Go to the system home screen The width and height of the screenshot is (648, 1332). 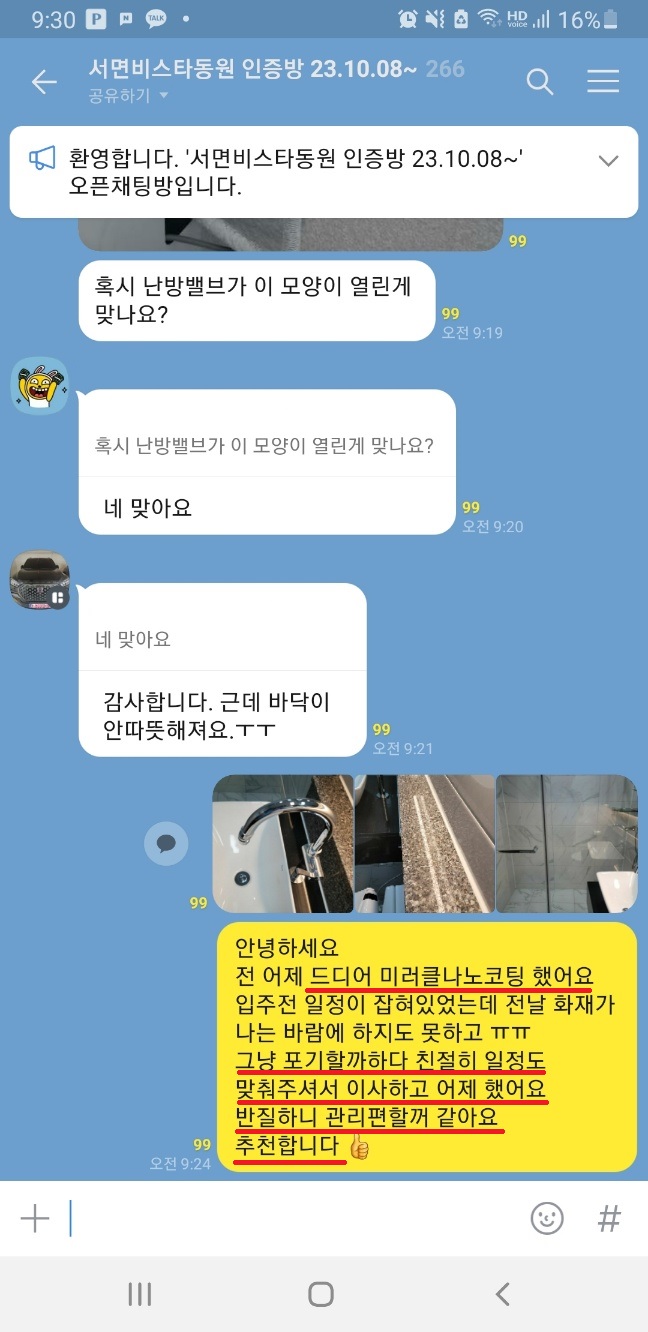[x=321, y=1294]
